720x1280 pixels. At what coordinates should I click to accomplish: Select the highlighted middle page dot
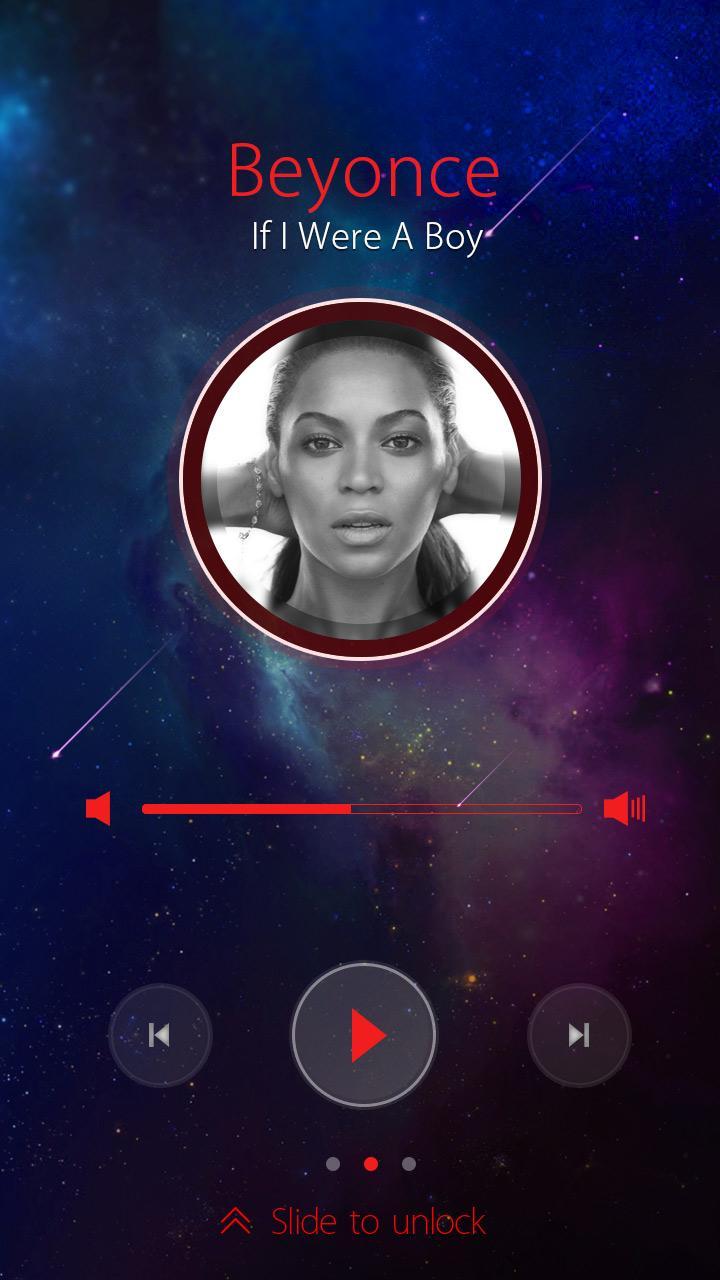[x=371, y=1164]
